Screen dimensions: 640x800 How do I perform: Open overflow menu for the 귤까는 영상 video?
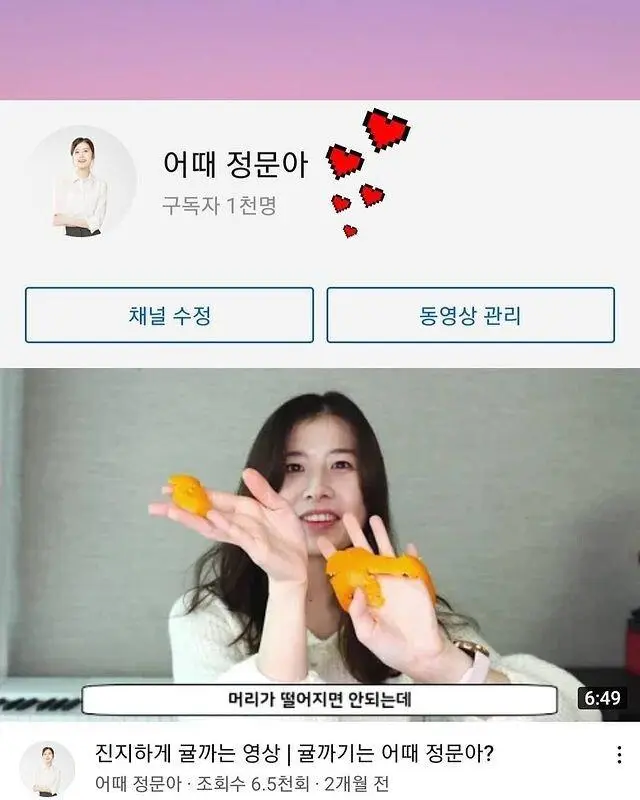(618, 754)
